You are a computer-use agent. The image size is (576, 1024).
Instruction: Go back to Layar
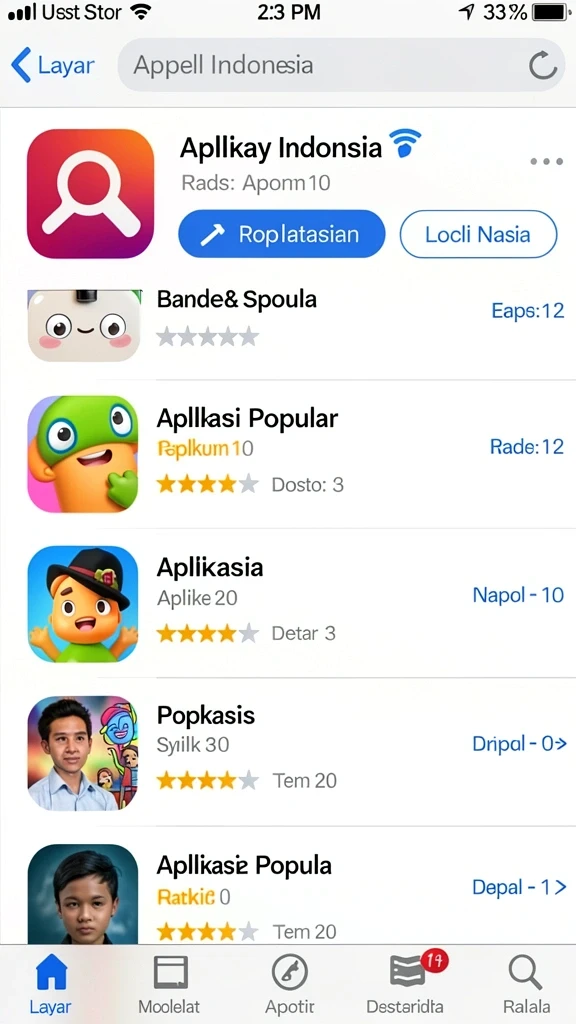coord(52,65)
